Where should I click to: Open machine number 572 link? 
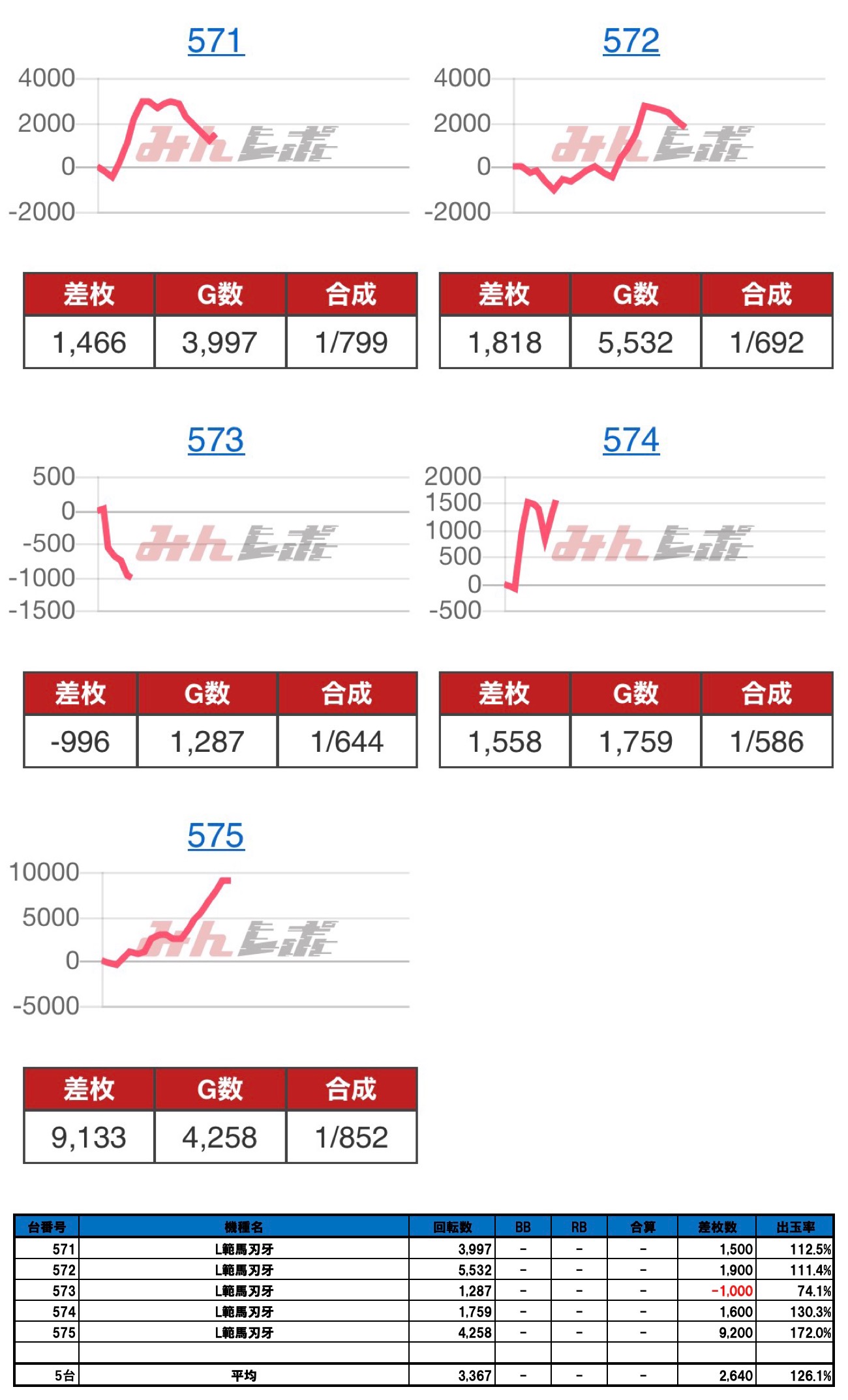pos(631,41)
